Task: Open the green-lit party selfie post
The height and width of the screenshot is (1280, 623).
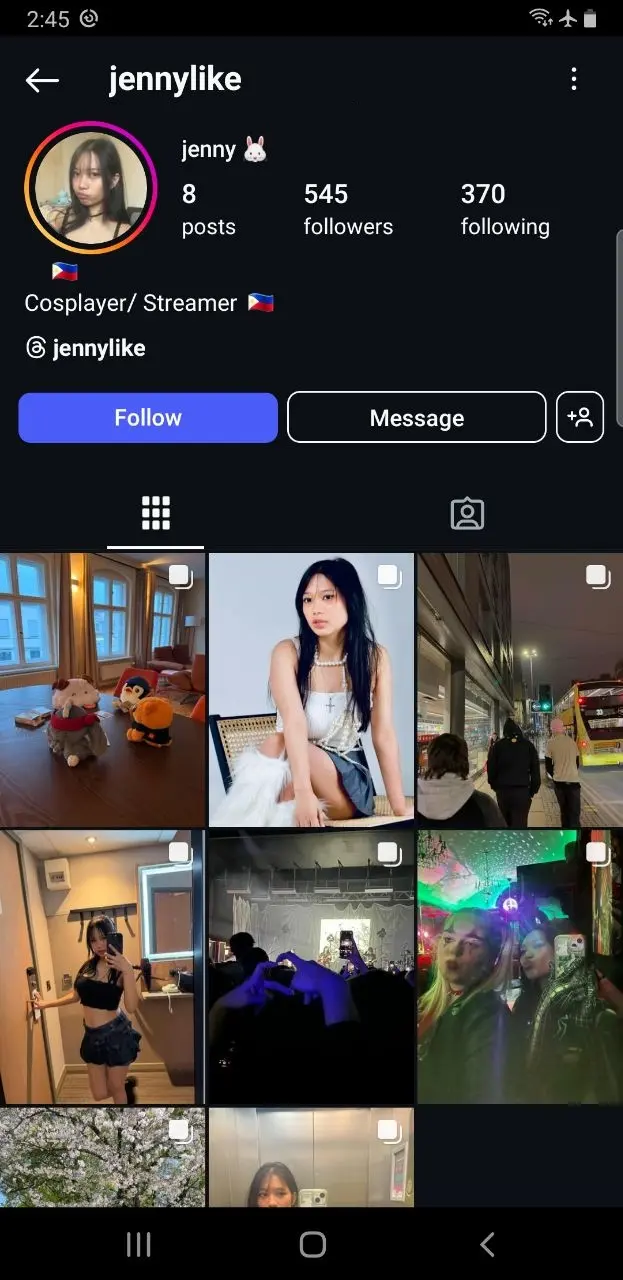Action: (520, 967)
